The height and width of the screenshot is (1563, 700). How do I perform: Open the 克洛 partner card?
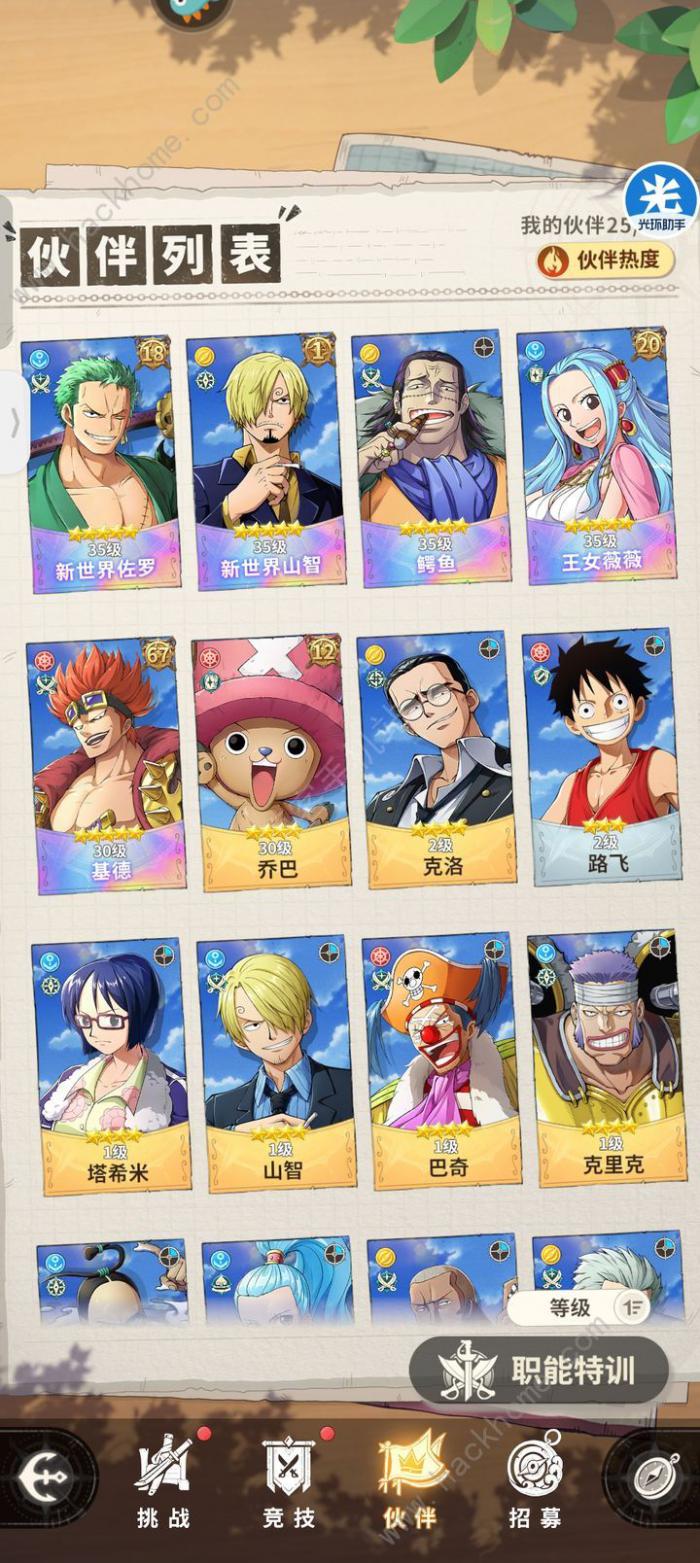[x=438, y=760]
